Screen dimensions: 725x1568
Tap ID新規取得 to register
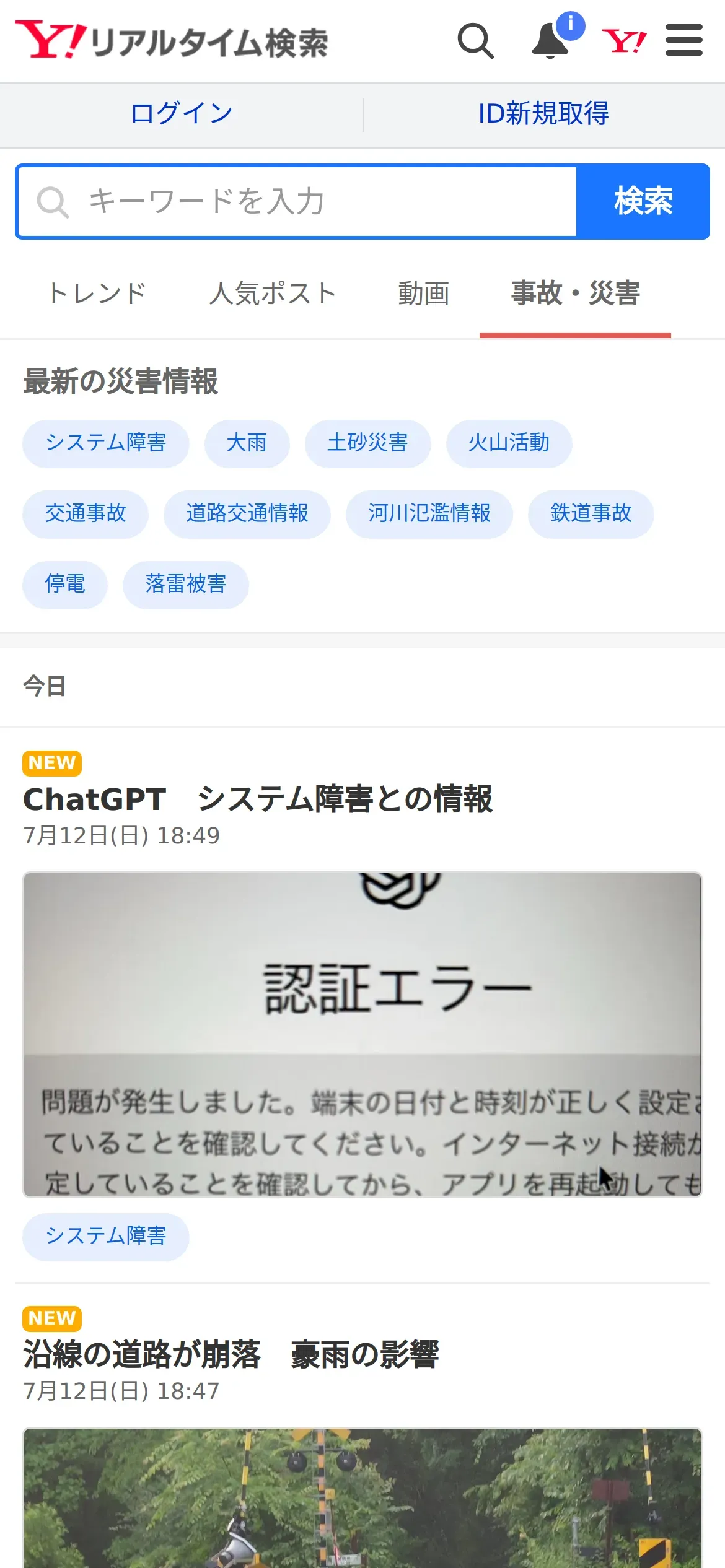[543, 114]
